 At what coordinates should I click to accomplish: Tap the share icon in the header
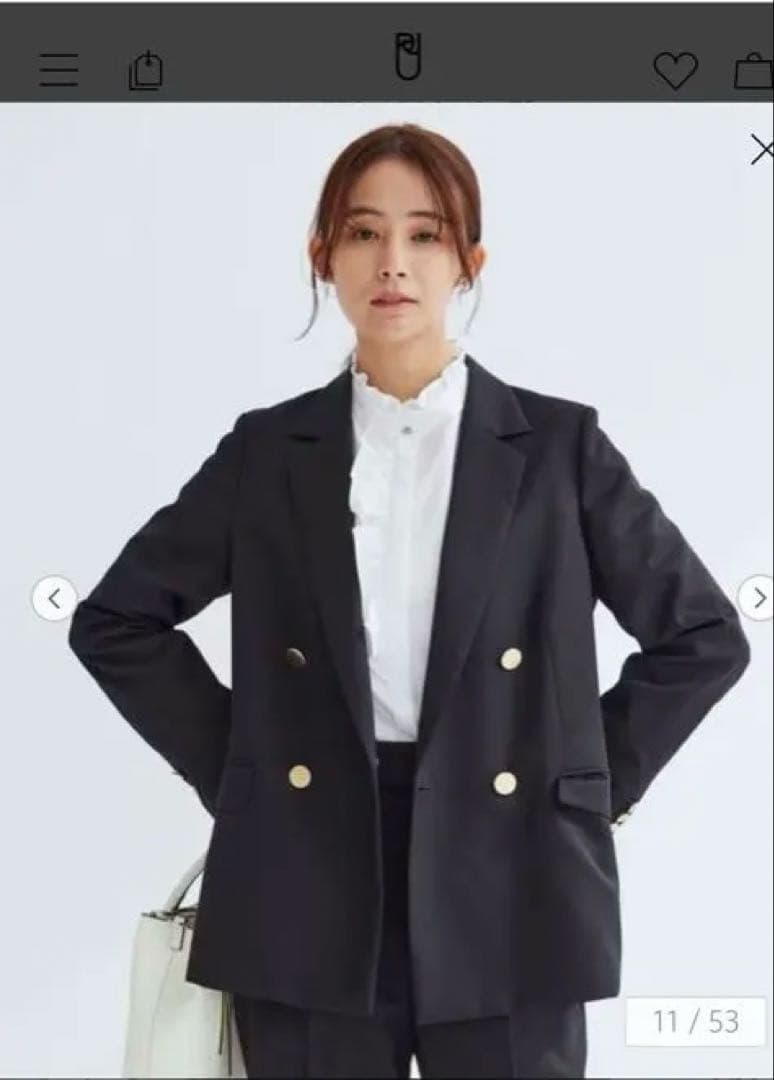[146, 71]
